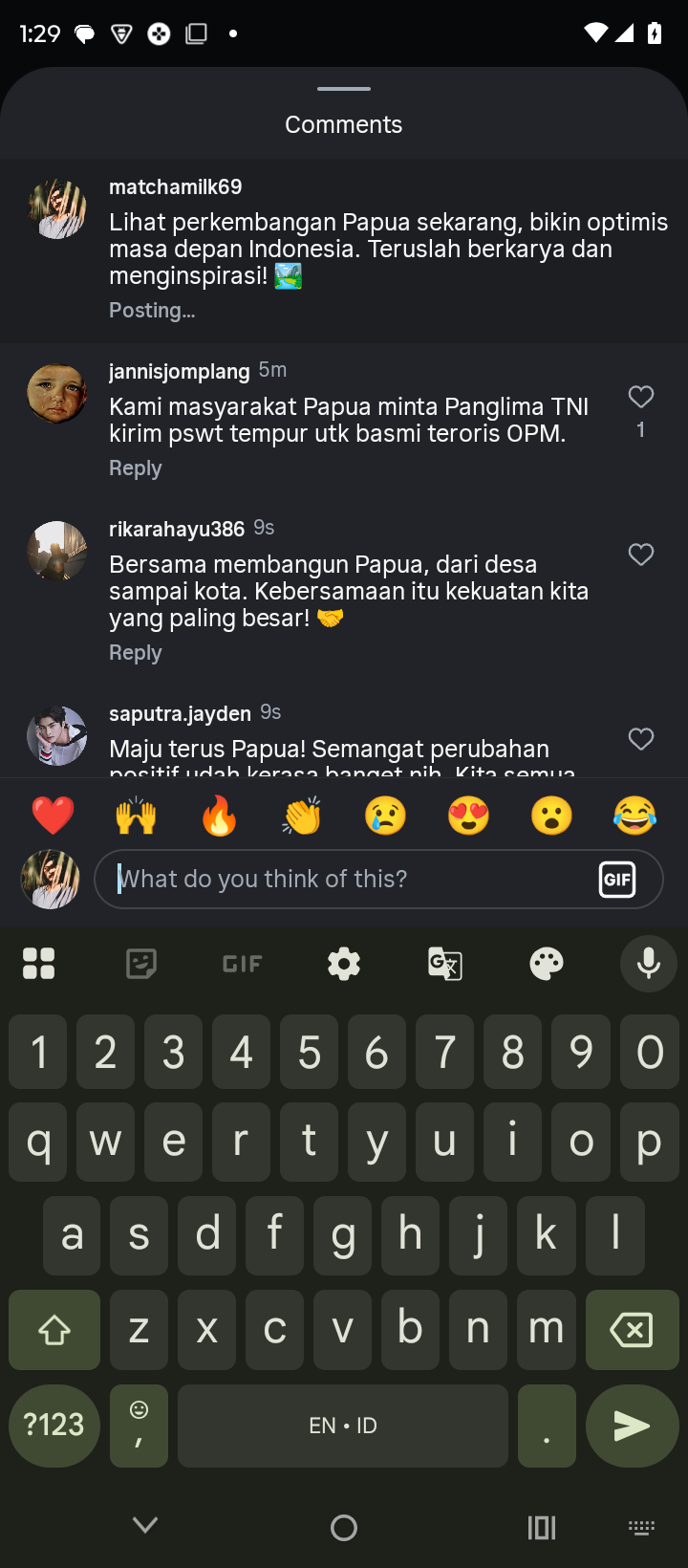
Task: Insert the raised hands emoji
Action: [x=136, y=817]
